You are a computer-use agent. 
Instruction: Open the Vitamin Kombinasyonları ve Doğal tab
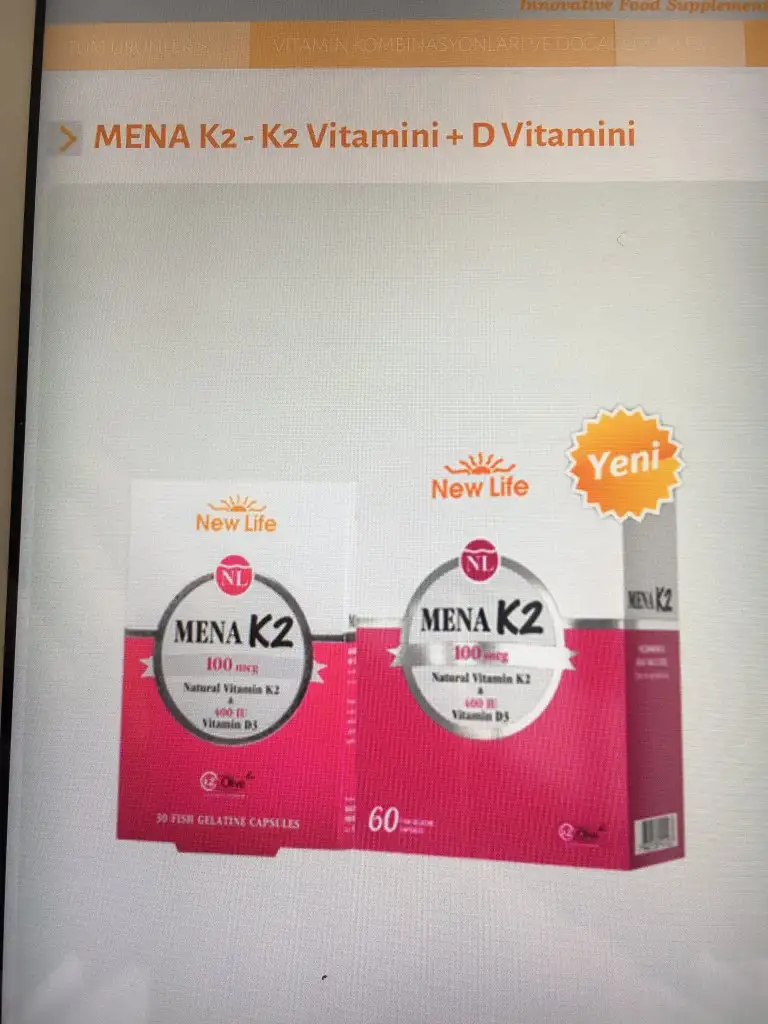[x=432, y=45]
